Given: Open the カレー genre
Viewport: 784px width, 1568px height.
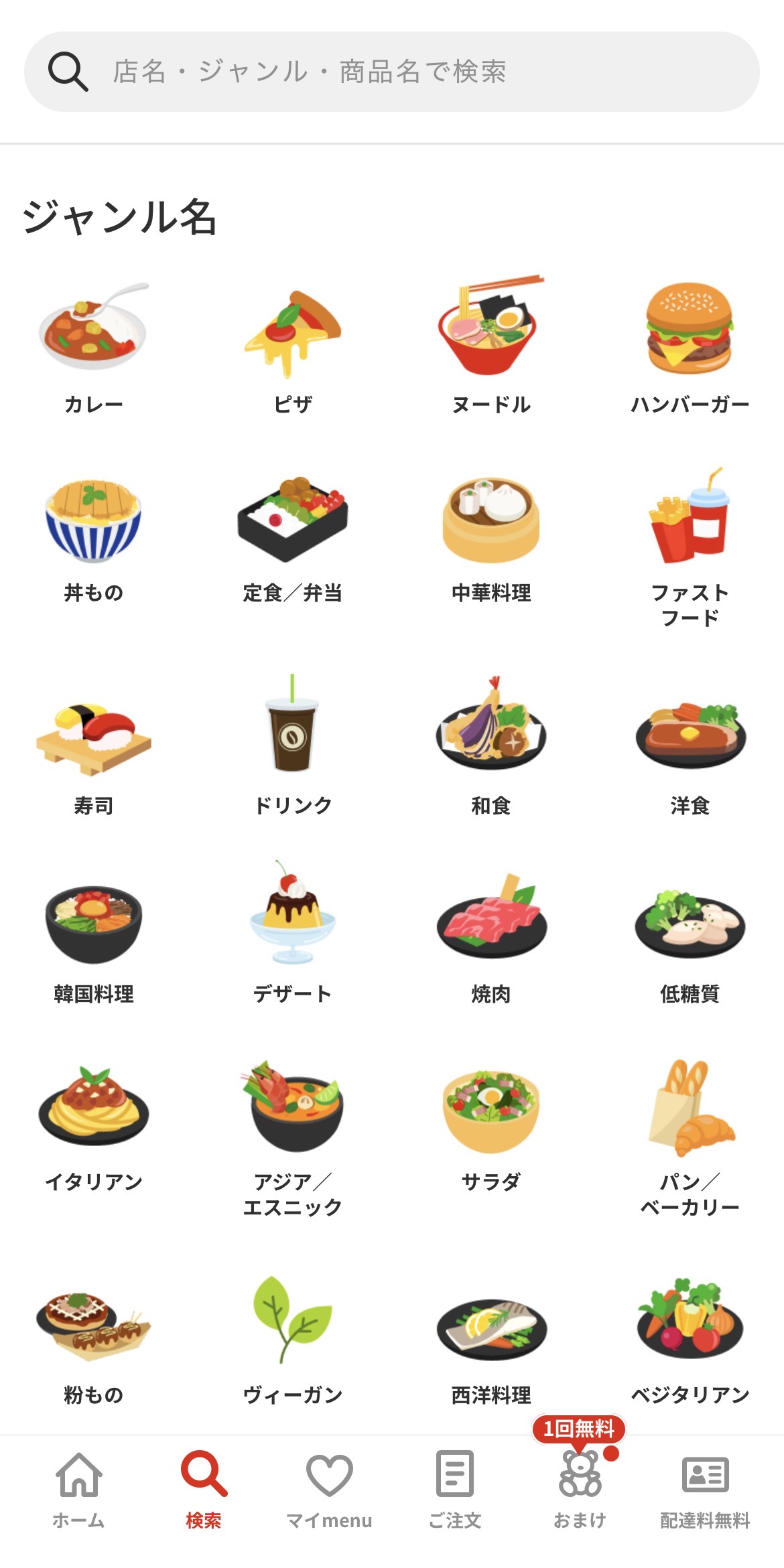Looking at the screenshot, I should point(93,348).
